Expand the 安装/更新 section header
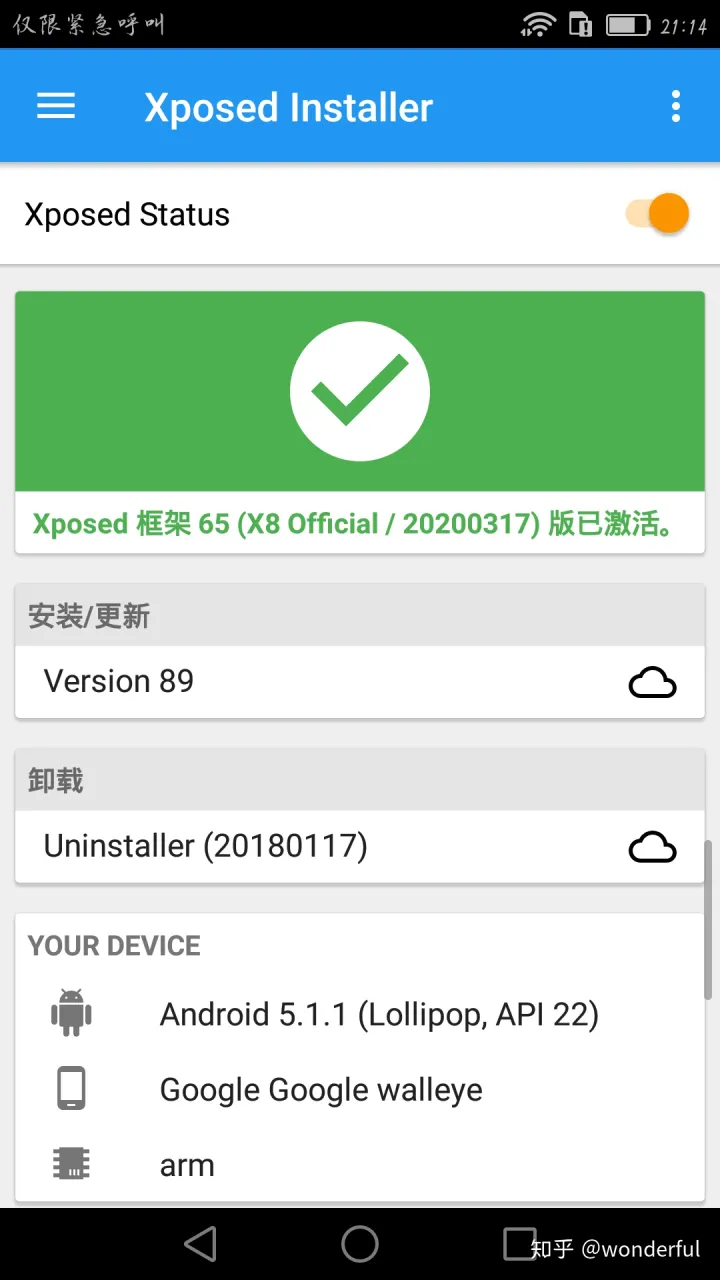720x1280 pixels. (360, 616)
